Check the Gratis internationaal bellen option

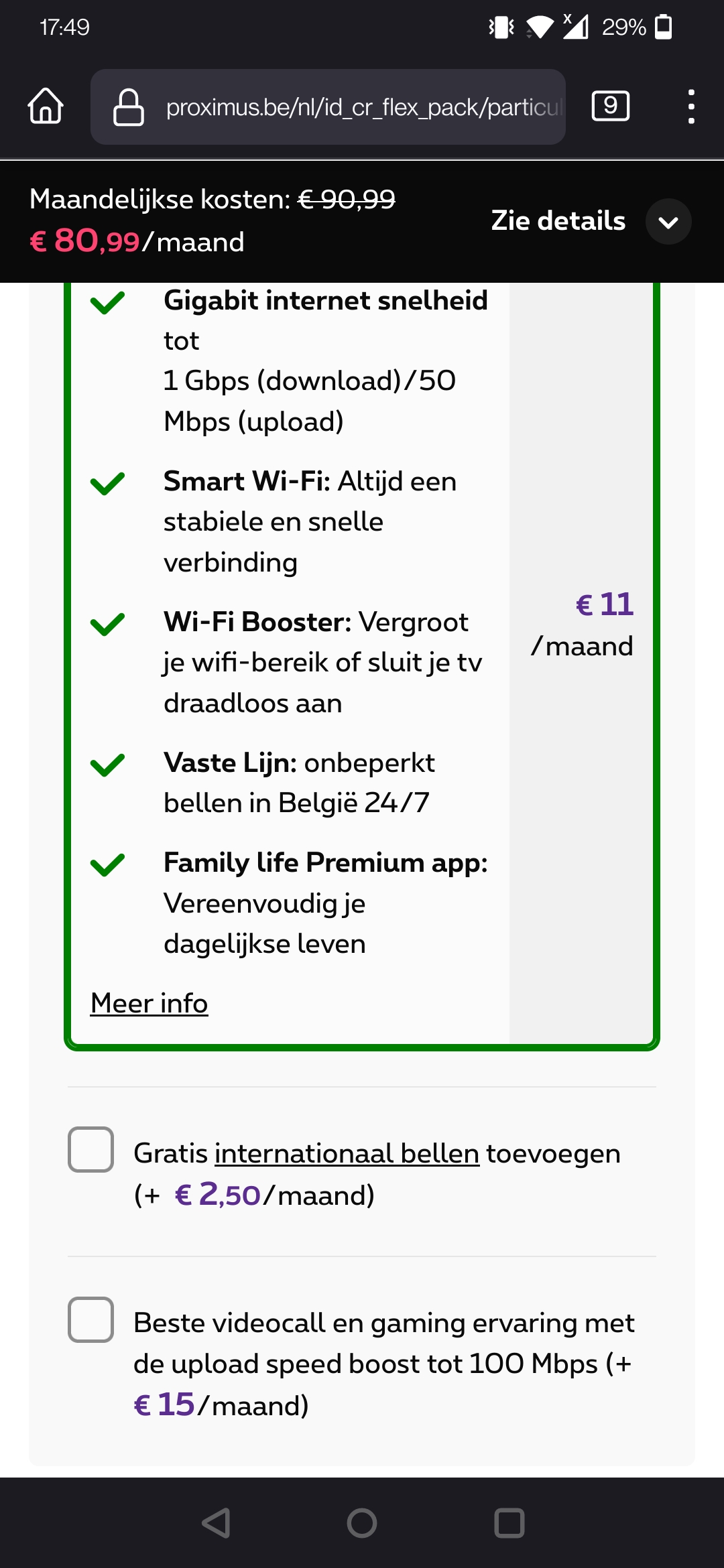click(90, 1150)
